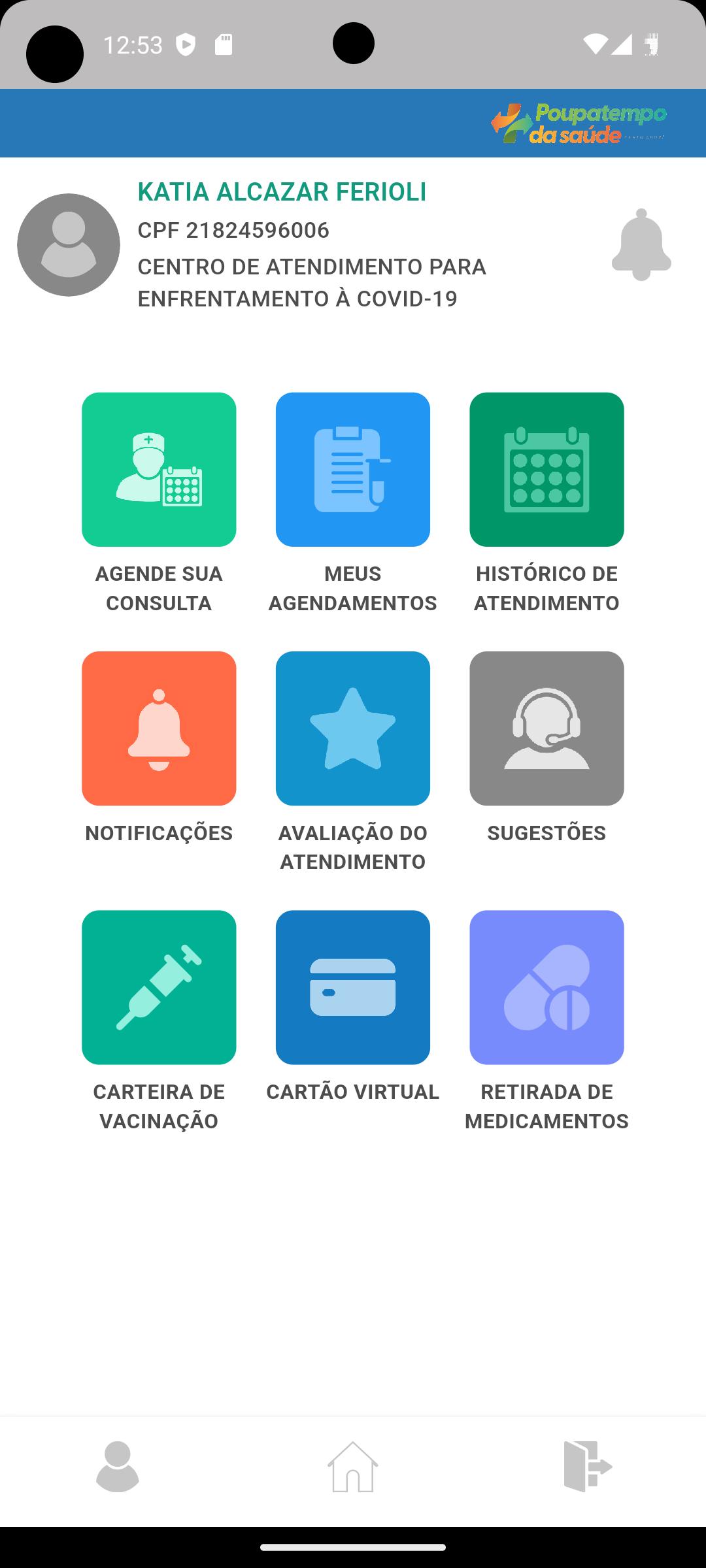Select Avaliação do Atendimento

click(353, 728)
